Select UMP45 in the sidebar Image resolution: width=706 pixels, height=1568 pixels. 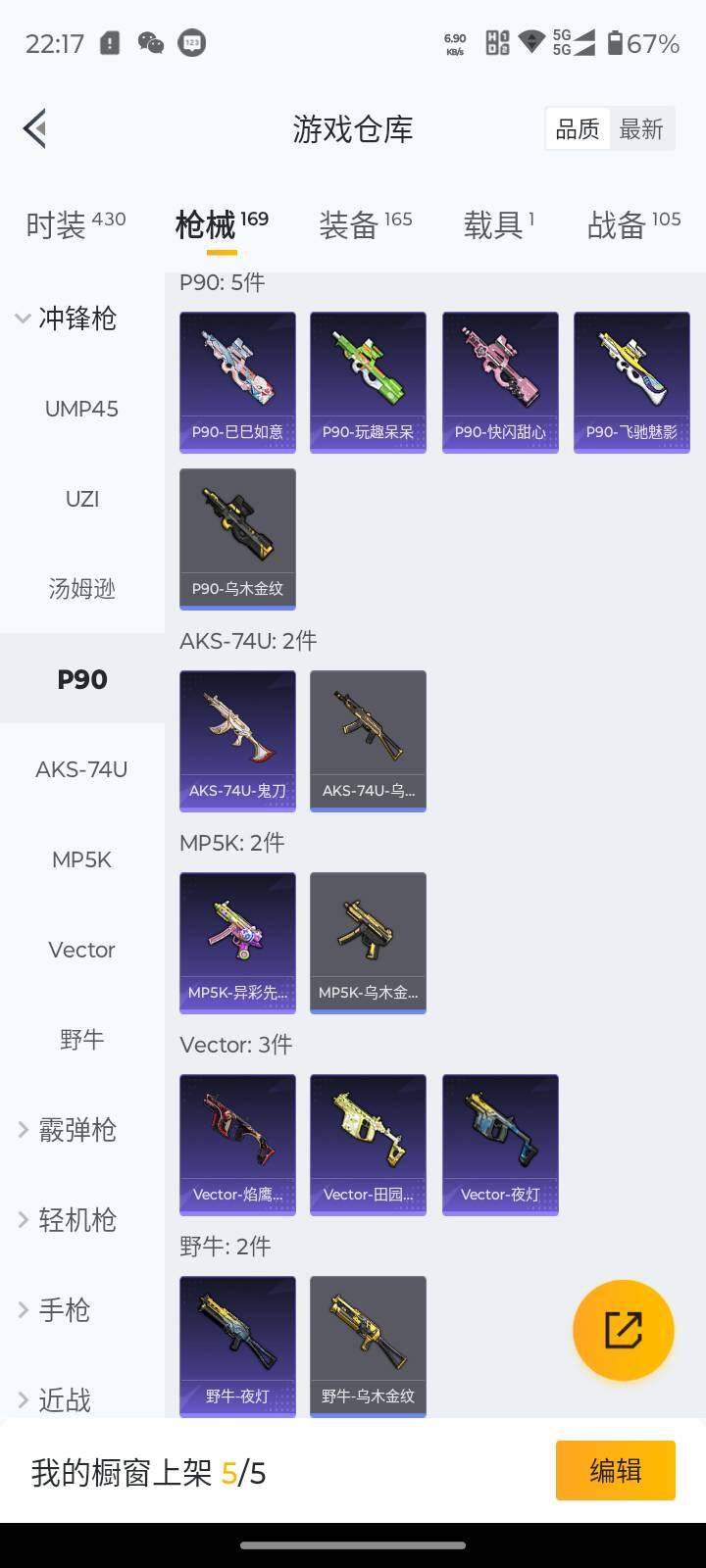(81, 409)
